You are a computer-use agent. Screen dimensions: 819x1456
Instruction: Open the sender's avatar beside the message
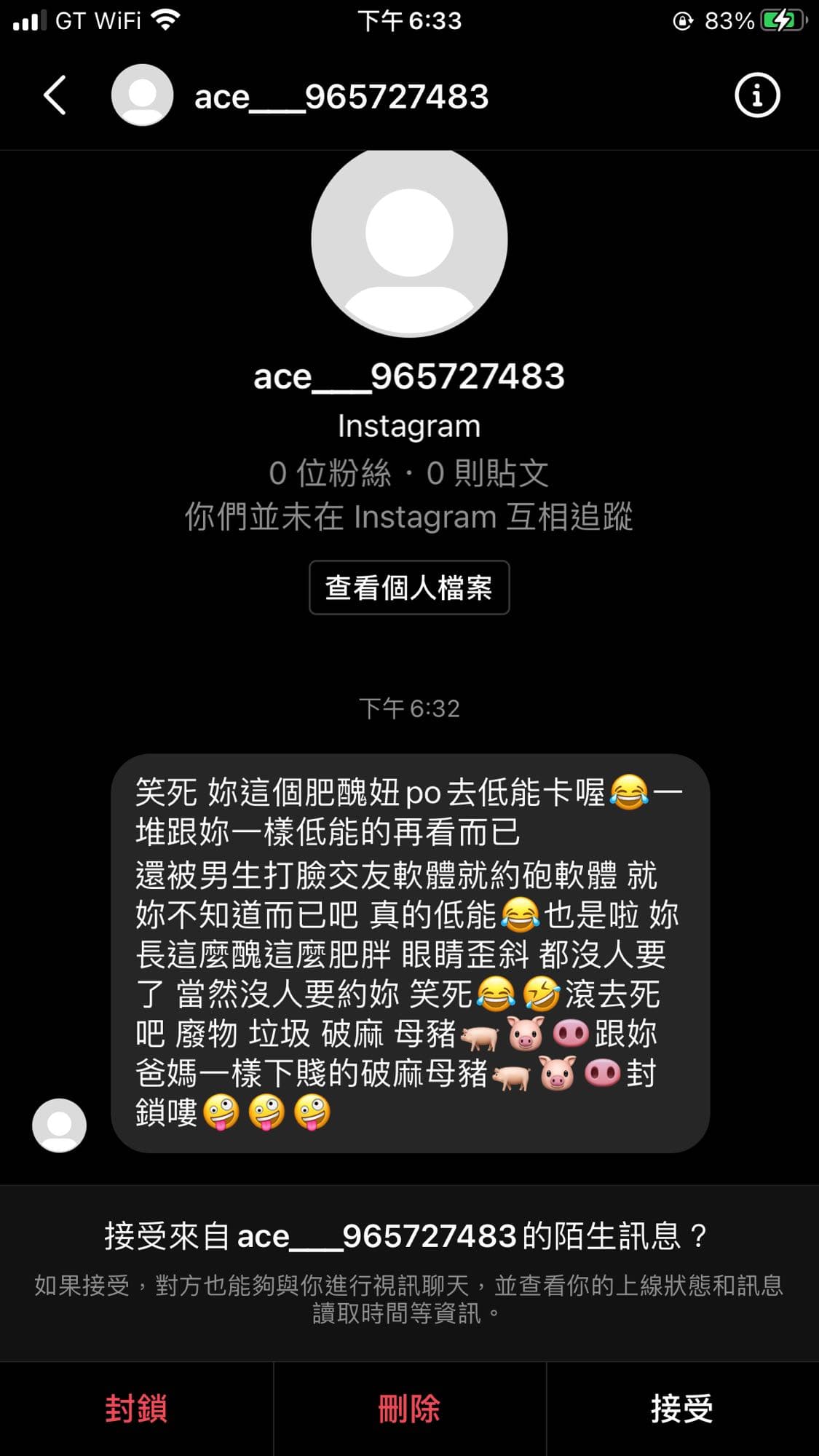pos(59,1125)
